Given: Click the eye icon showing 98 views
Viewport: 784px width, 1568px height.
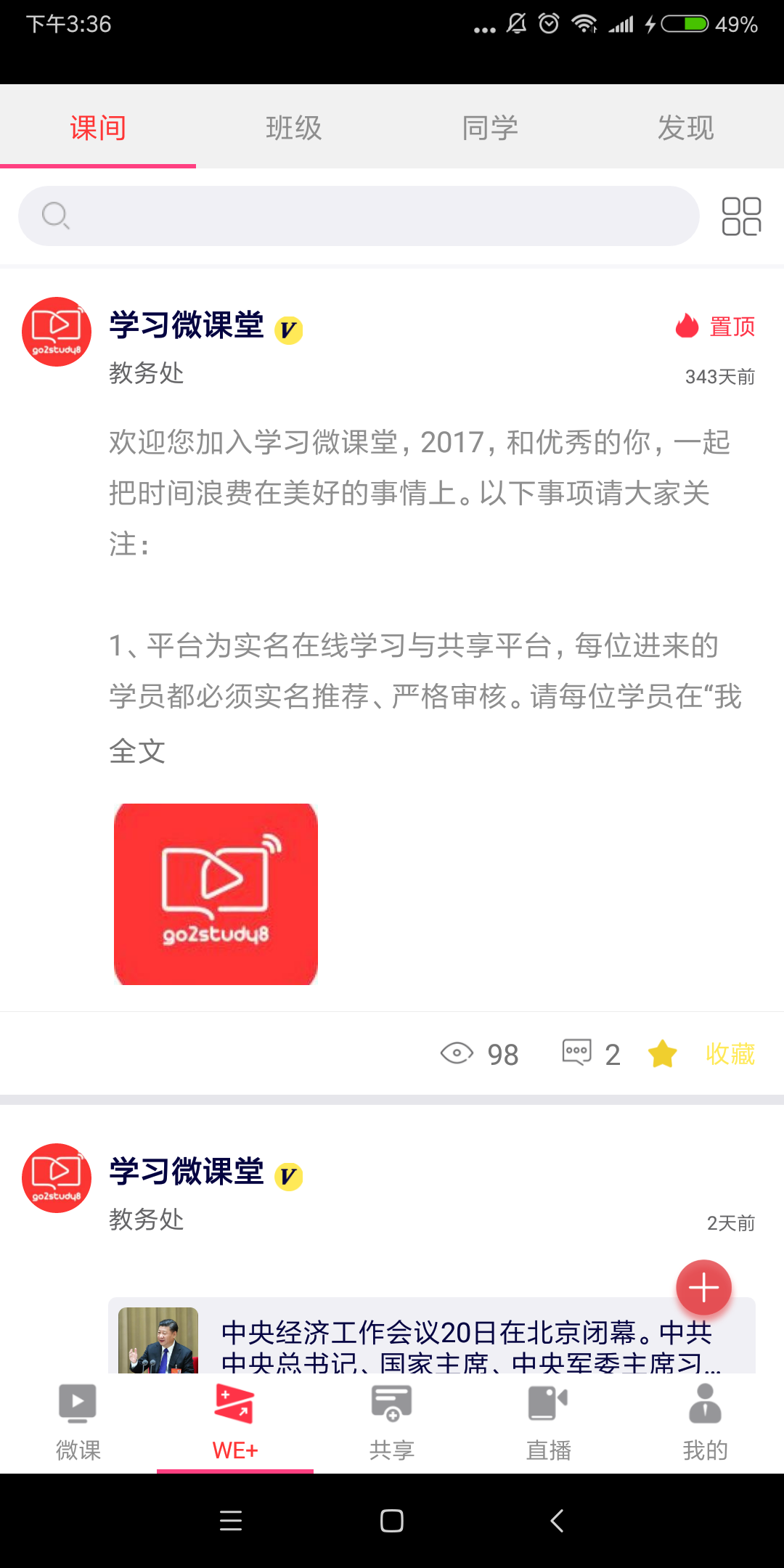Looking at the screenshot, I should 457,1054.
